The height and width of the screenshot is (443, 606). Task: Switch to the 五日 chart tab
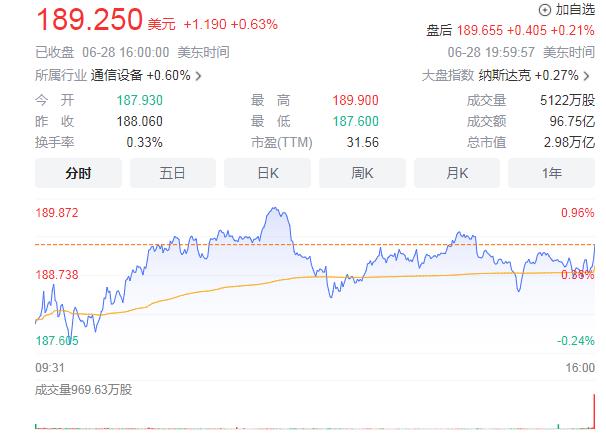(172, 173)
